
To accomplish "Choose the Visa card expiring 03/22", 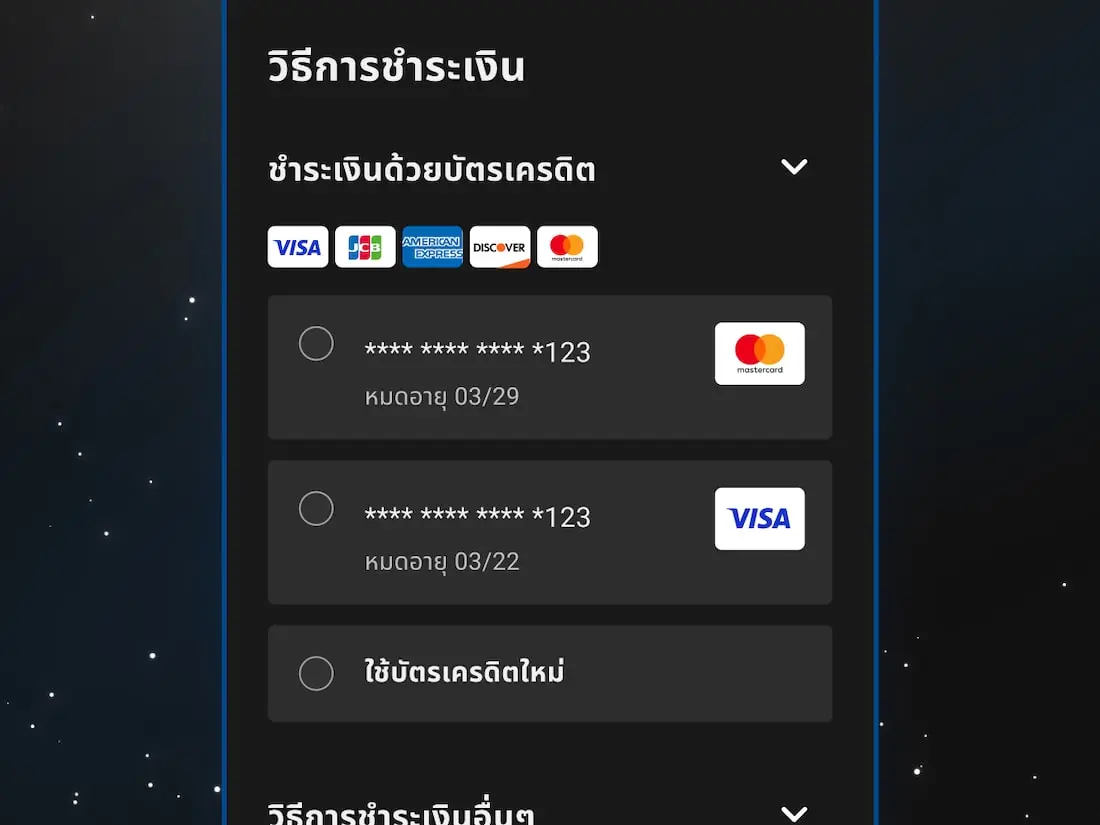I will [316, 509].
